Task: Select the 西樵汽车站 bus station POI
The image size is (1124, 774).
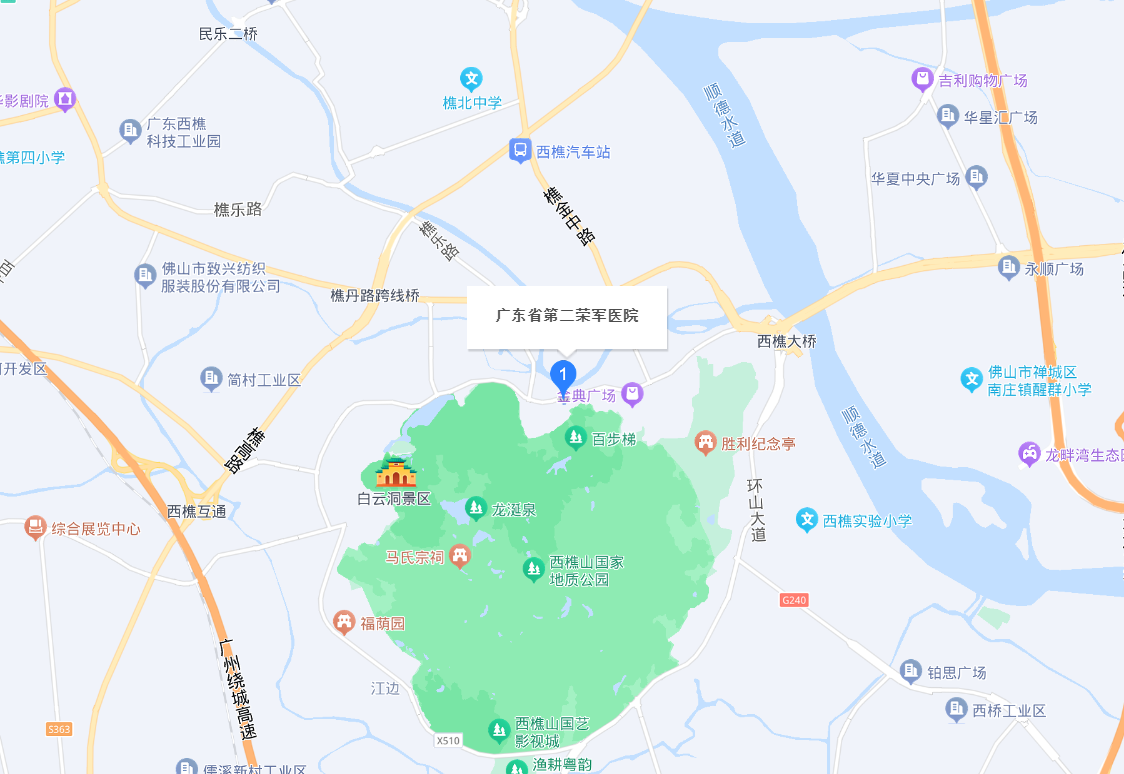Action: (520, 151)
